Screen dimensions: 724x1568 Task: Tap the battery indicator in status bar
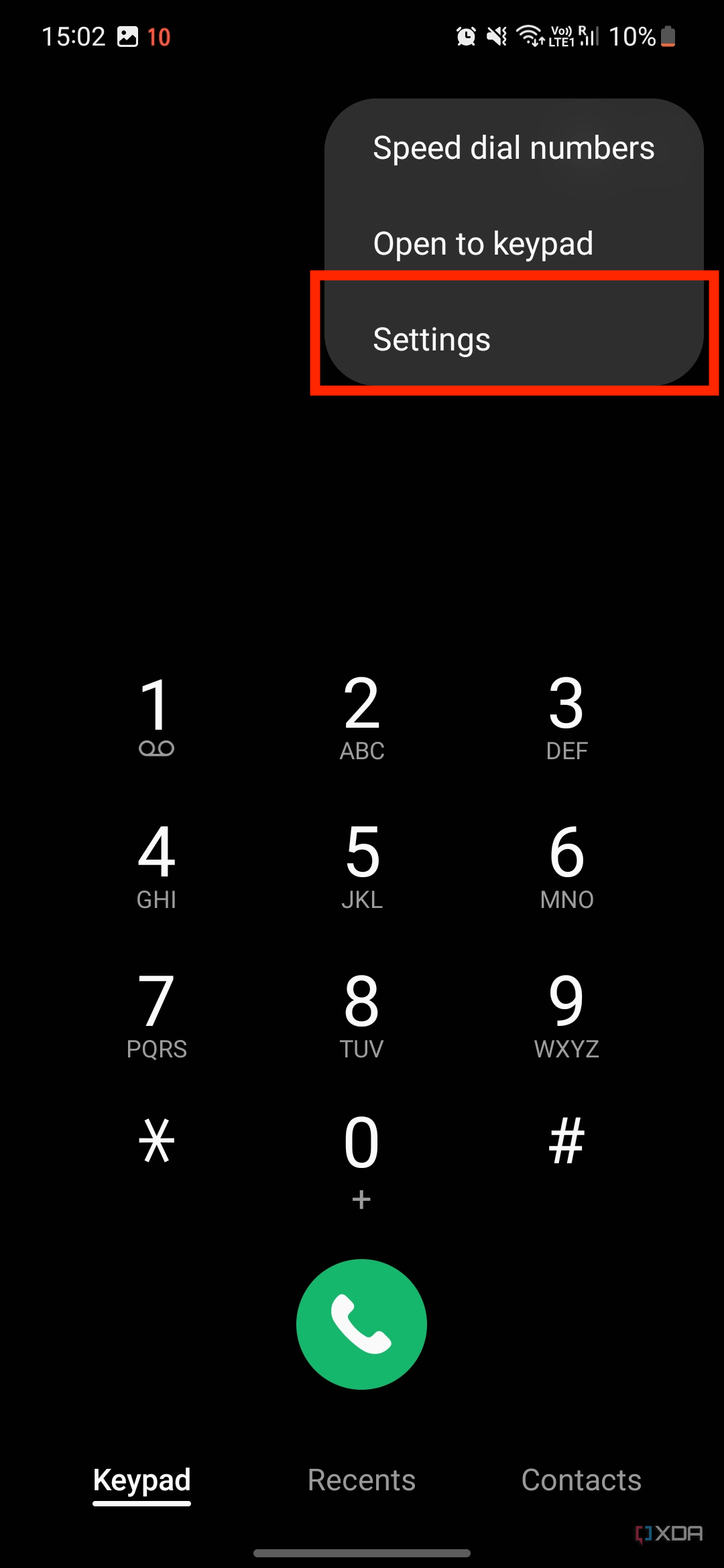(667, 37)
